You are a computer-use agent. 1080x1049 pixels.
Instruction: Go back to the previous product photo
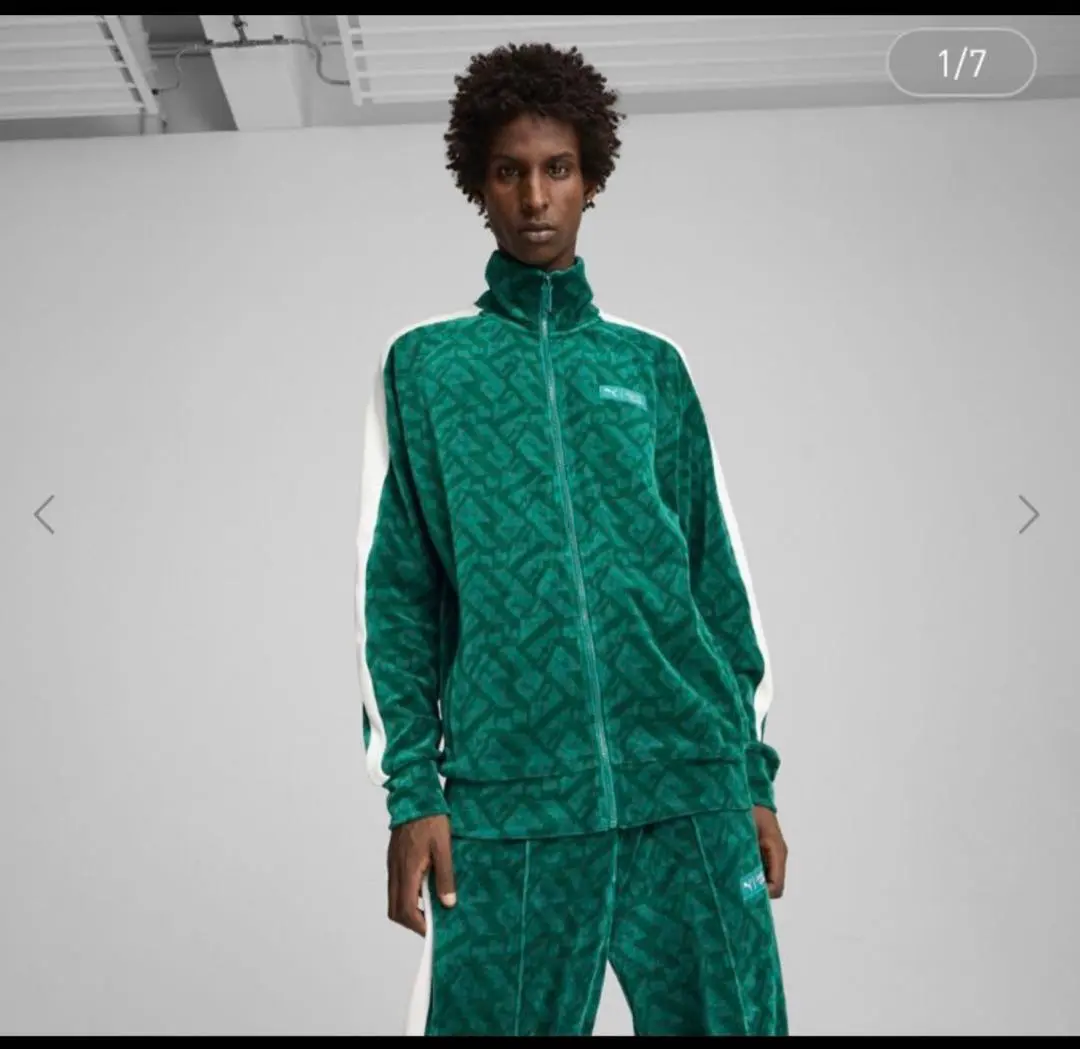[44, 514]
